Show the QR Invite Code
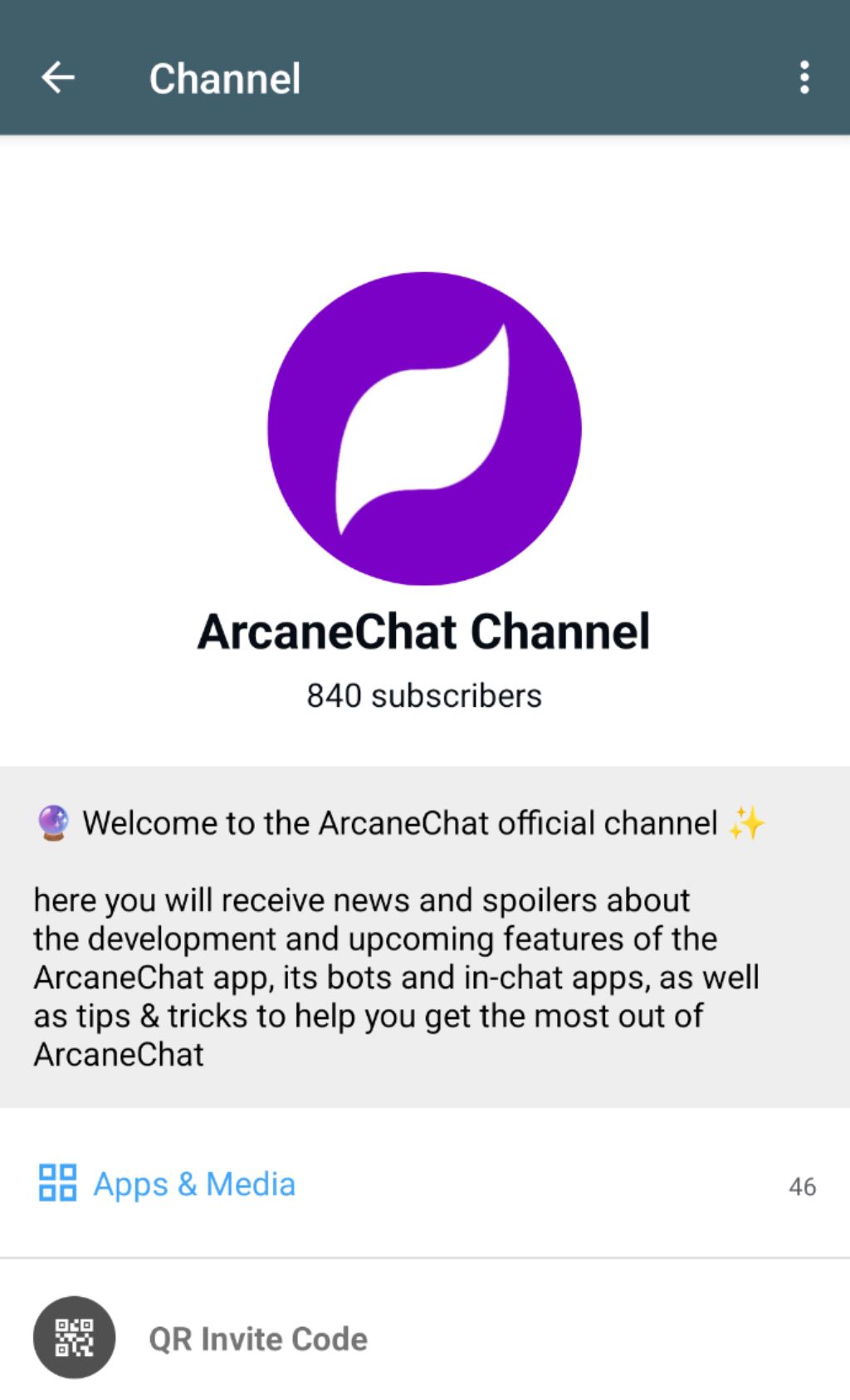 [257, 1339]
